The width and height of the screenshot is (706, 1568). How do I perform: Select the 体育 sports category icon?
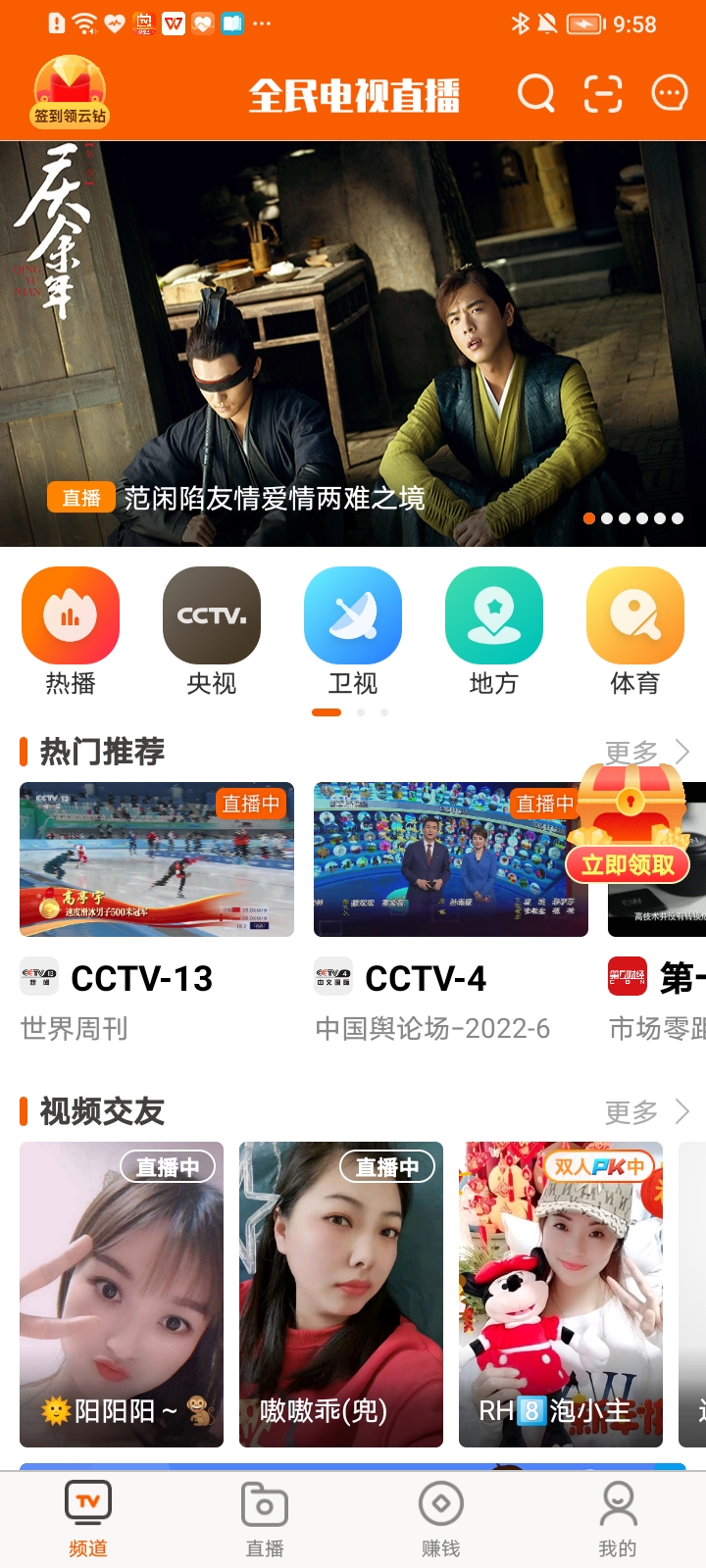(x=634, y=614)
